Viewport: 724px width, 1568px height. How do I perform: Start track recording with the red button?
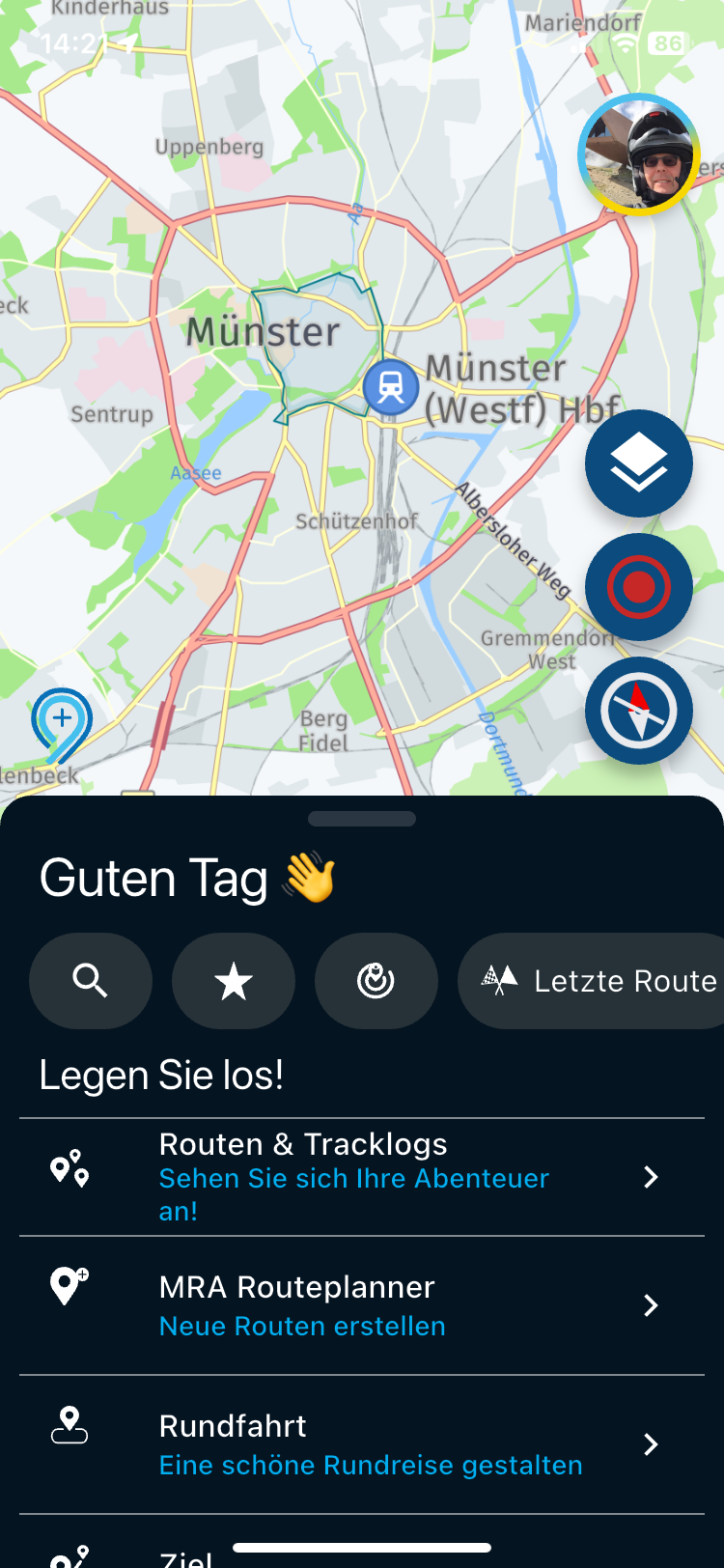click(639, 587)
